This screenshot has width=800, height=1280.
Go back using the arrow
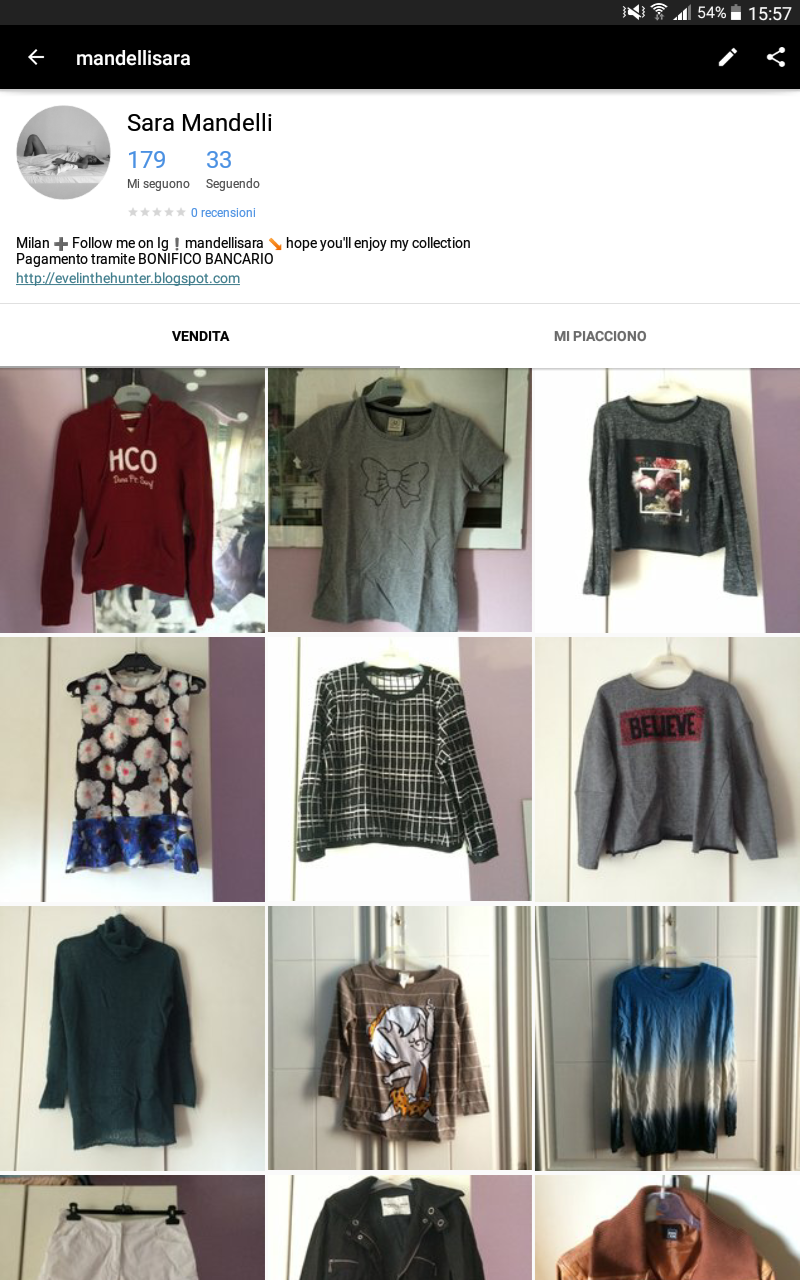[36, 57]
